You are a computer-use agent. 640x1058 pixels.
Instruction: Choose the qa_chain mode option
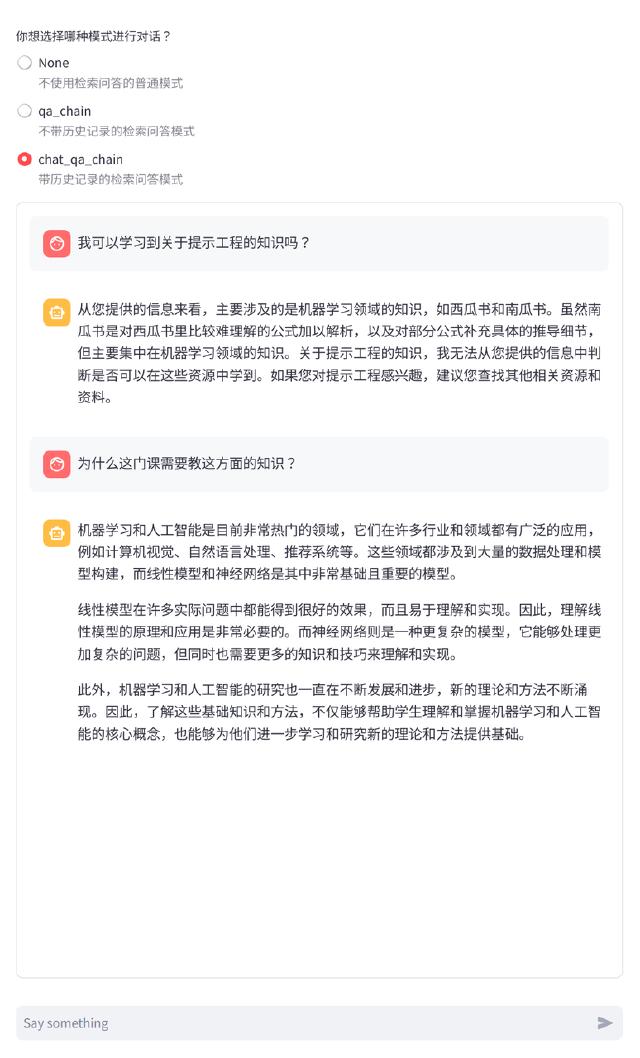point(25,111)
